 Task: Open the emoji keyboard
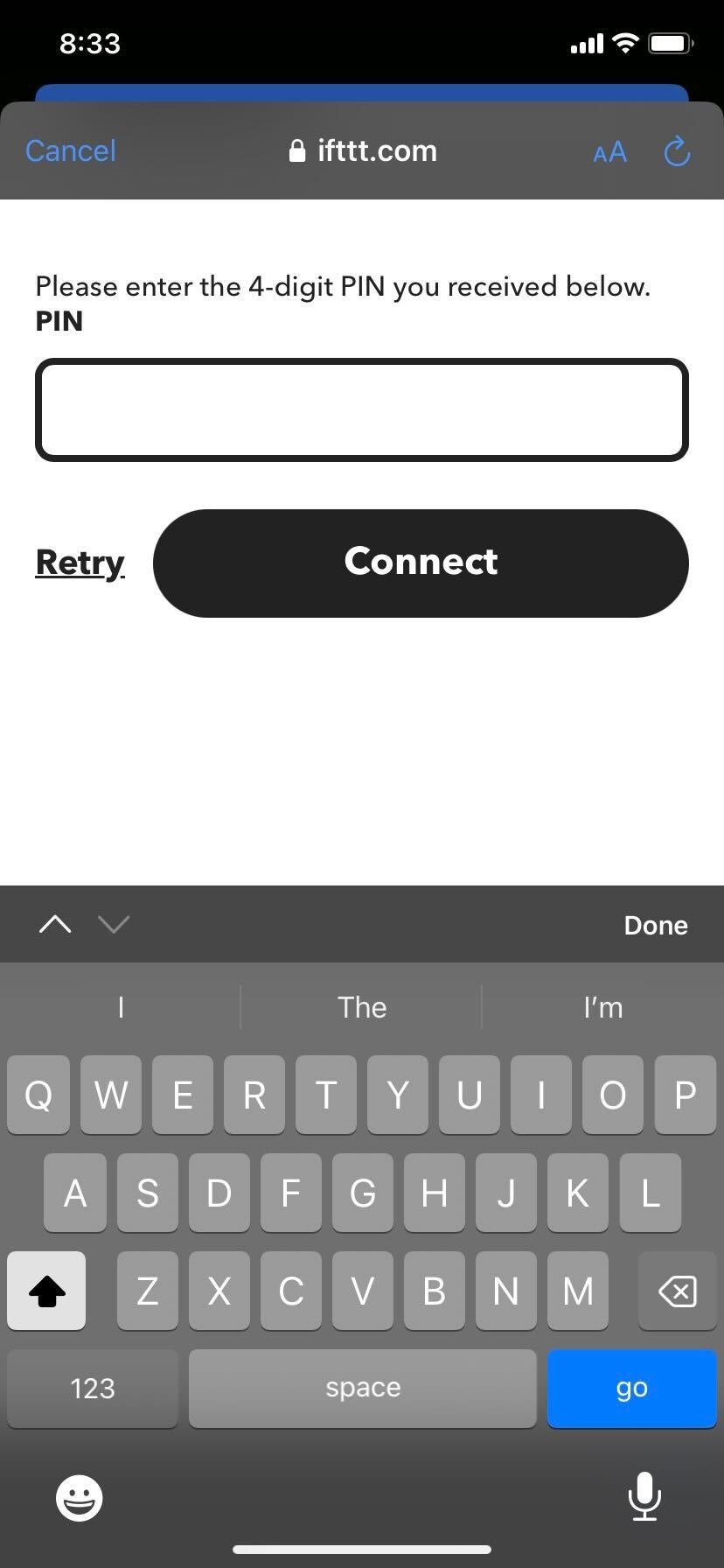[x=79, y=1496]
